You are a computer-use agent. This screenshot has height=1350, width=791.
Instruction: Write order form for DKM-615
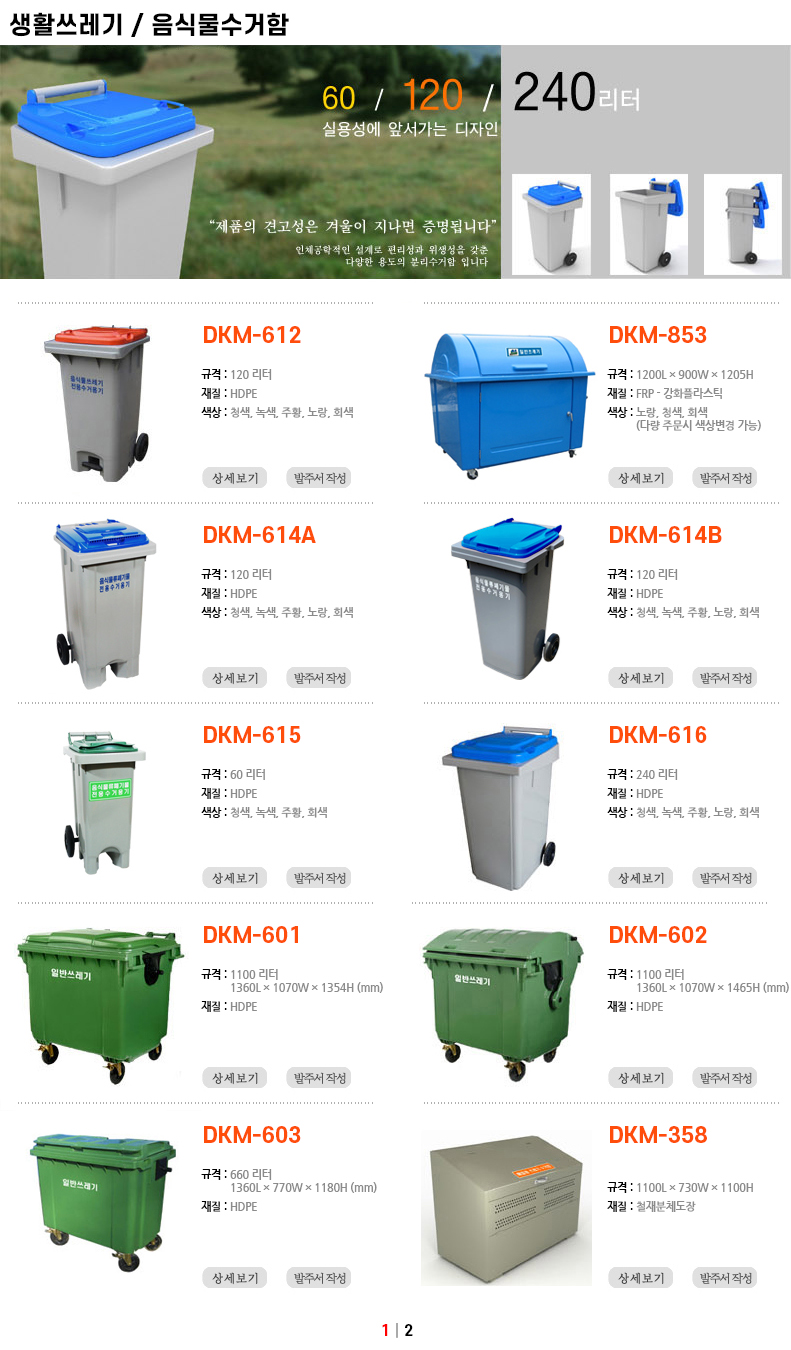[x=318, y=878]
